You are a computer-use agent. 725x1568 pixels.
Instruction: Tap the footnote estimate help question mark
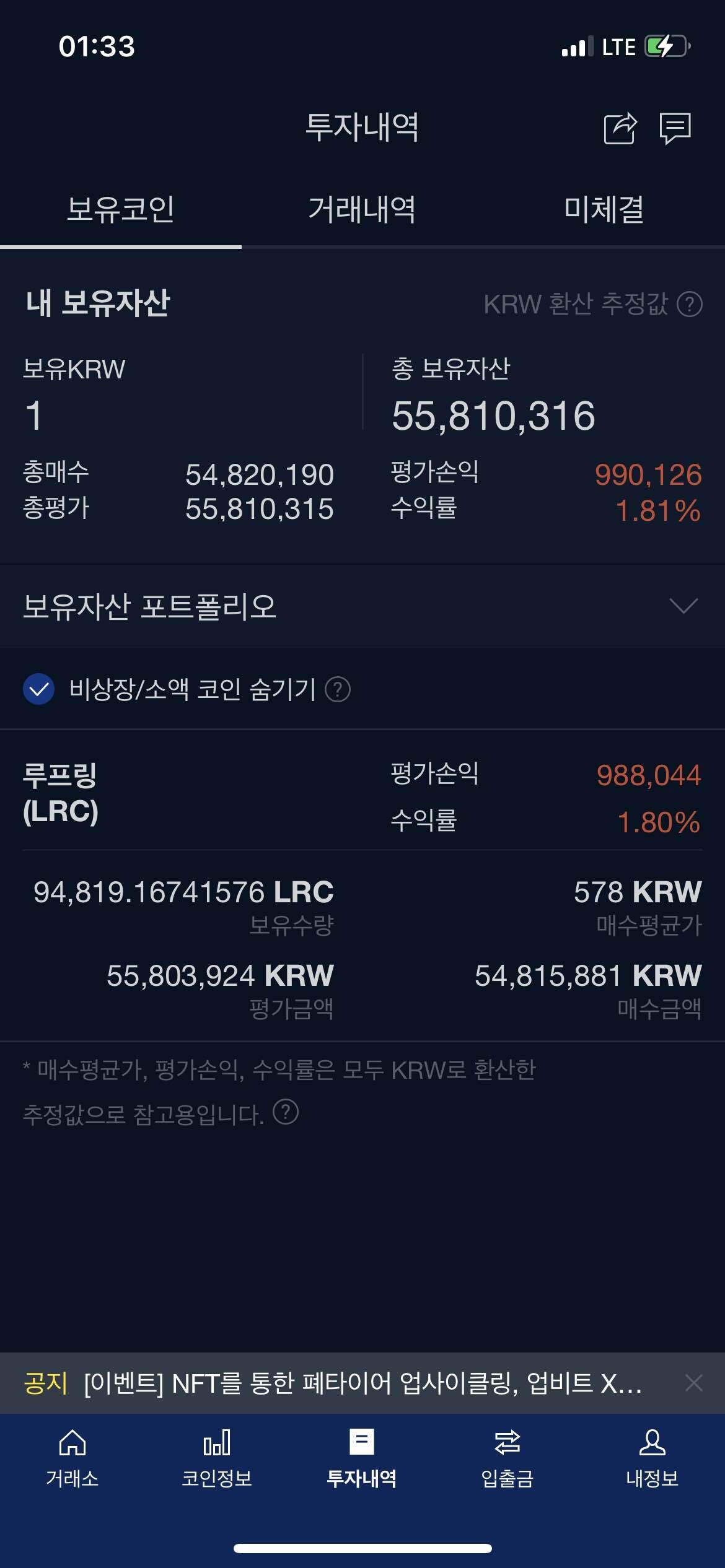point(286,1112)
